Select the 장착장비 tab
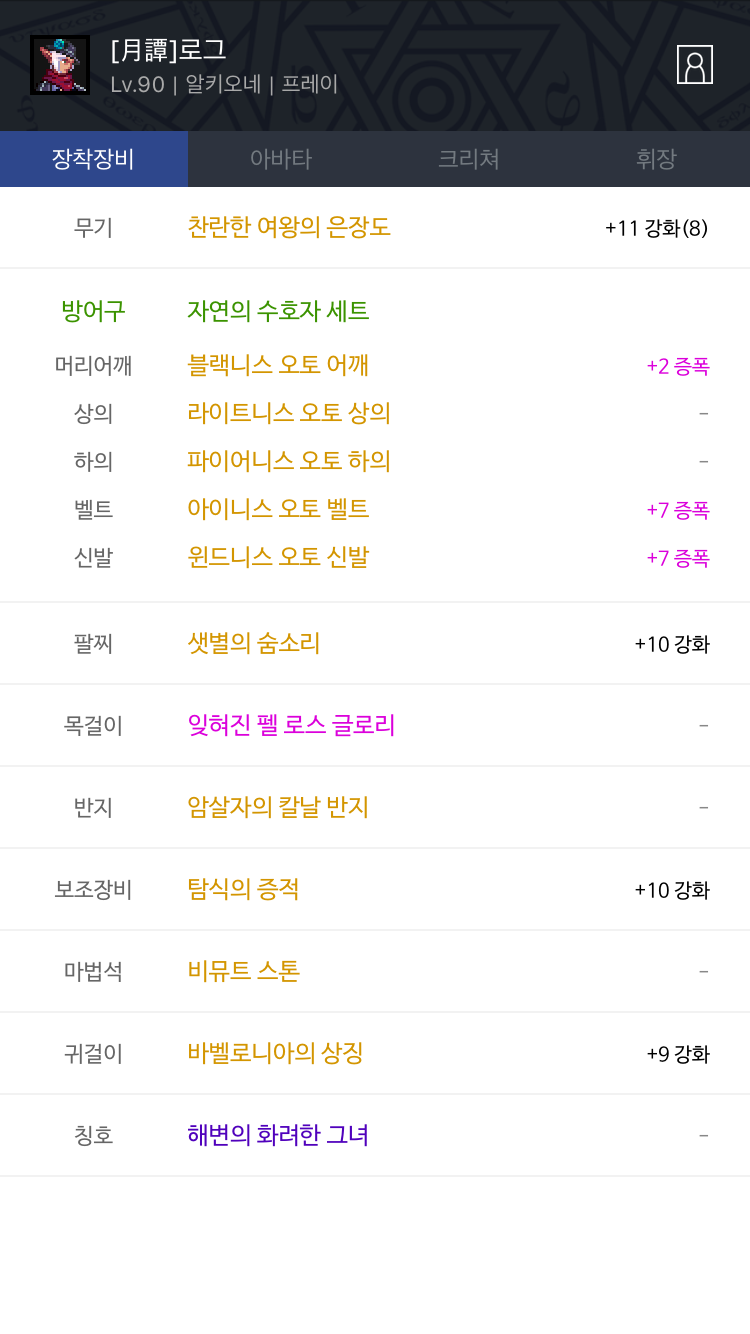Image resolution: width=750 pixels, height=1334 pixels. [94, 159]
